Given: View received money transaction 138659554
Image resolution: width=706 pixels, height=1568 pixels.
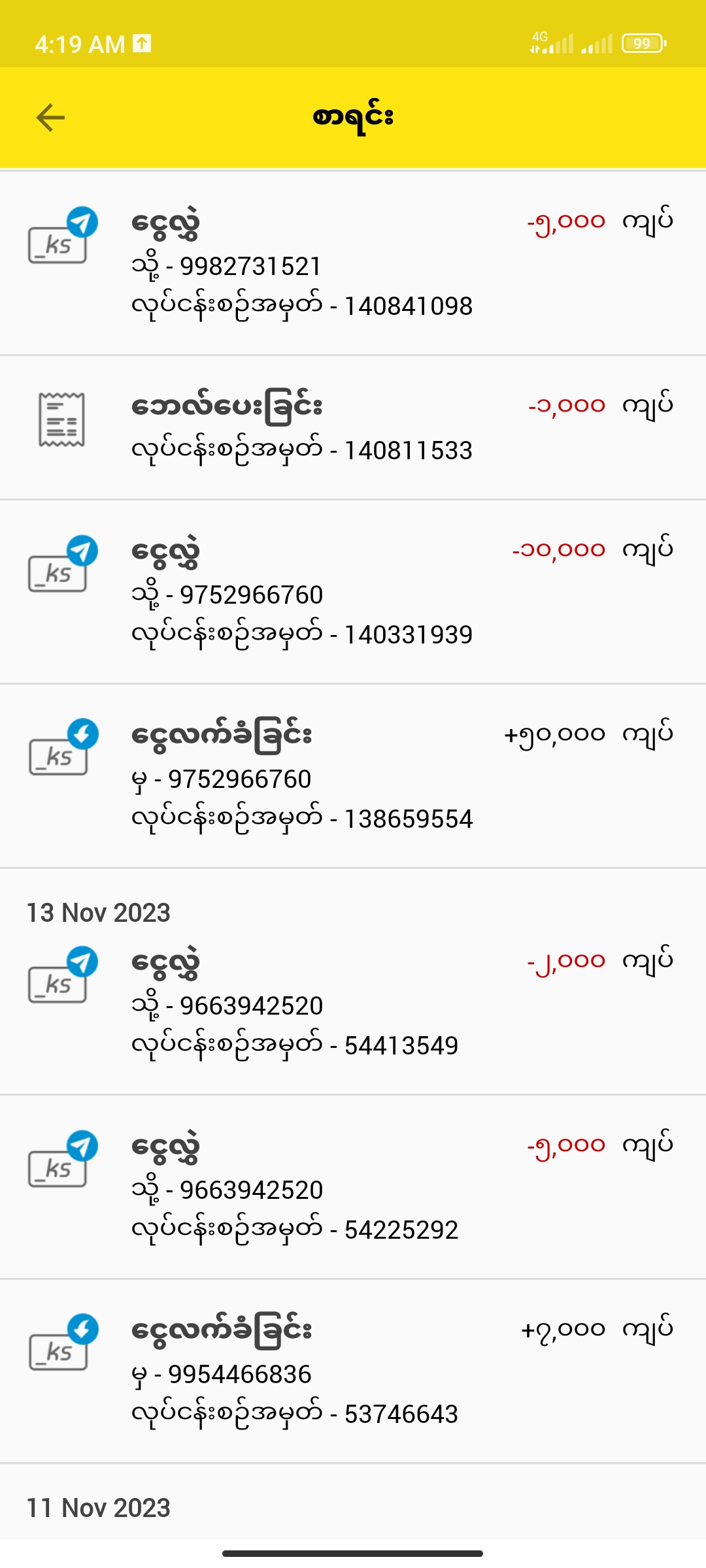Looking at the screenshot, I should [353, 777].
